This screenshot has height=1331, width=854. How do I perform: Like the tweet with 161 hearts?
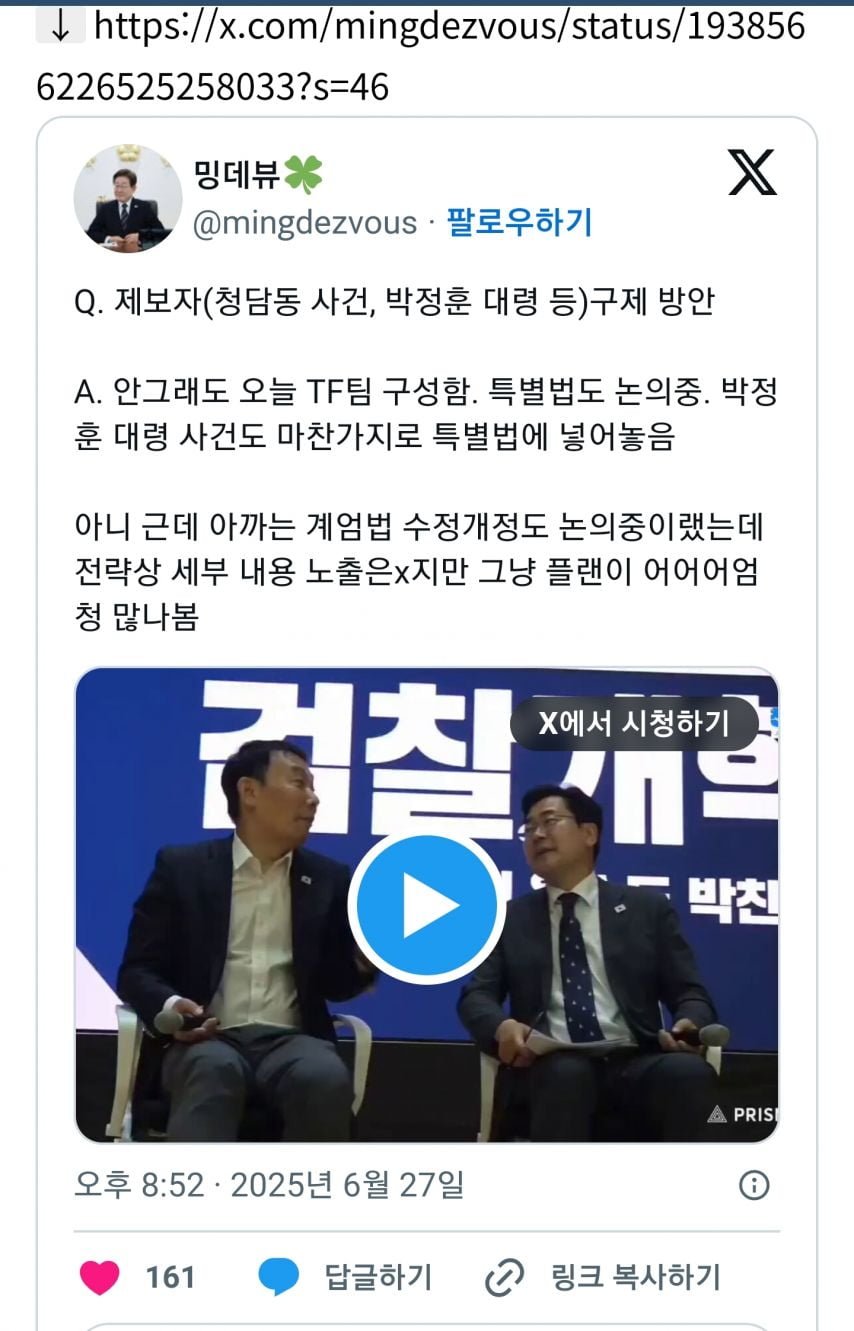(100, 1277)
